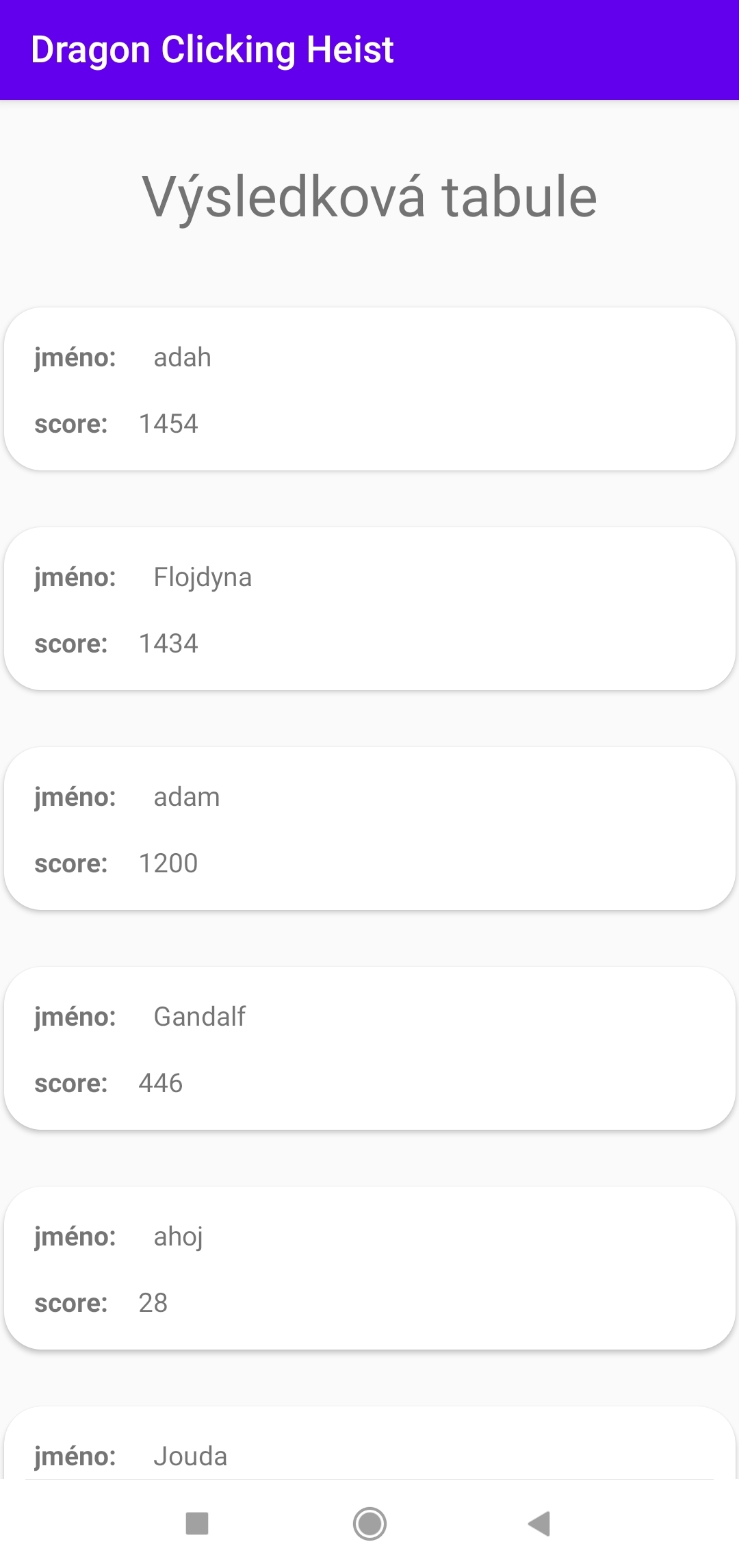
Task: Tap the name adah on the top card
Action: tap(181, 357)
